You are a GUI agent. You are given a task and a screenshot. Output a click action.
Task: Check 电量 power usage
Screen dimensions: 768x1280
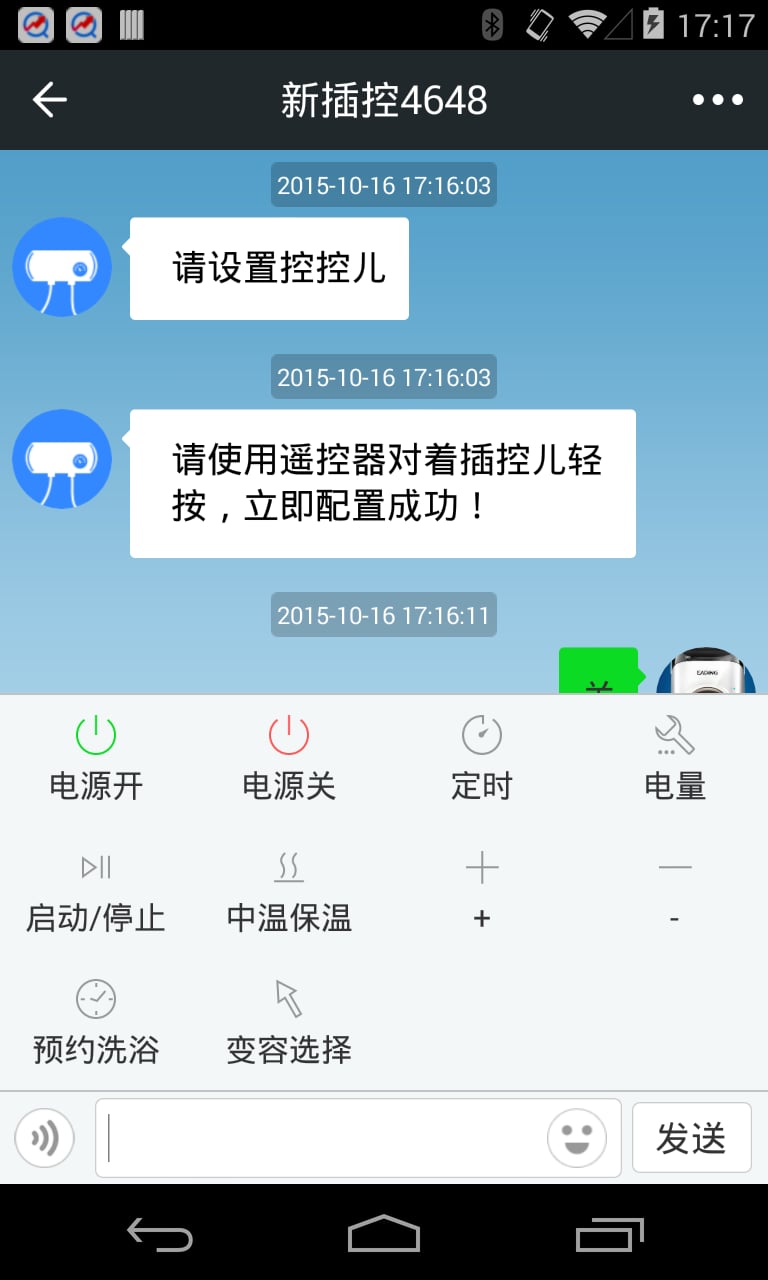(x=674, y=758)
